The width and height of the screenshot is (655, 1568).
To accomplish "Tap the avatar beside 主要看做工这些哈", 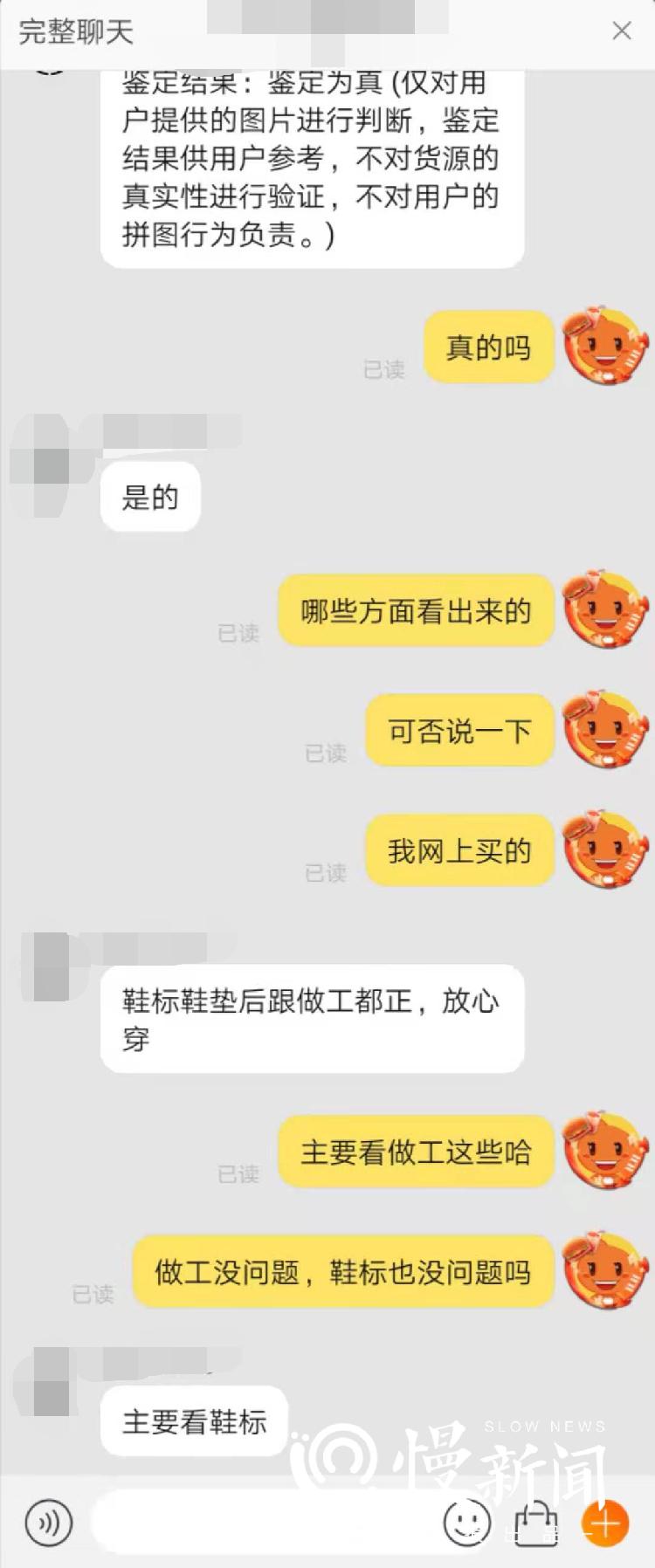I will click(604, 1152).
